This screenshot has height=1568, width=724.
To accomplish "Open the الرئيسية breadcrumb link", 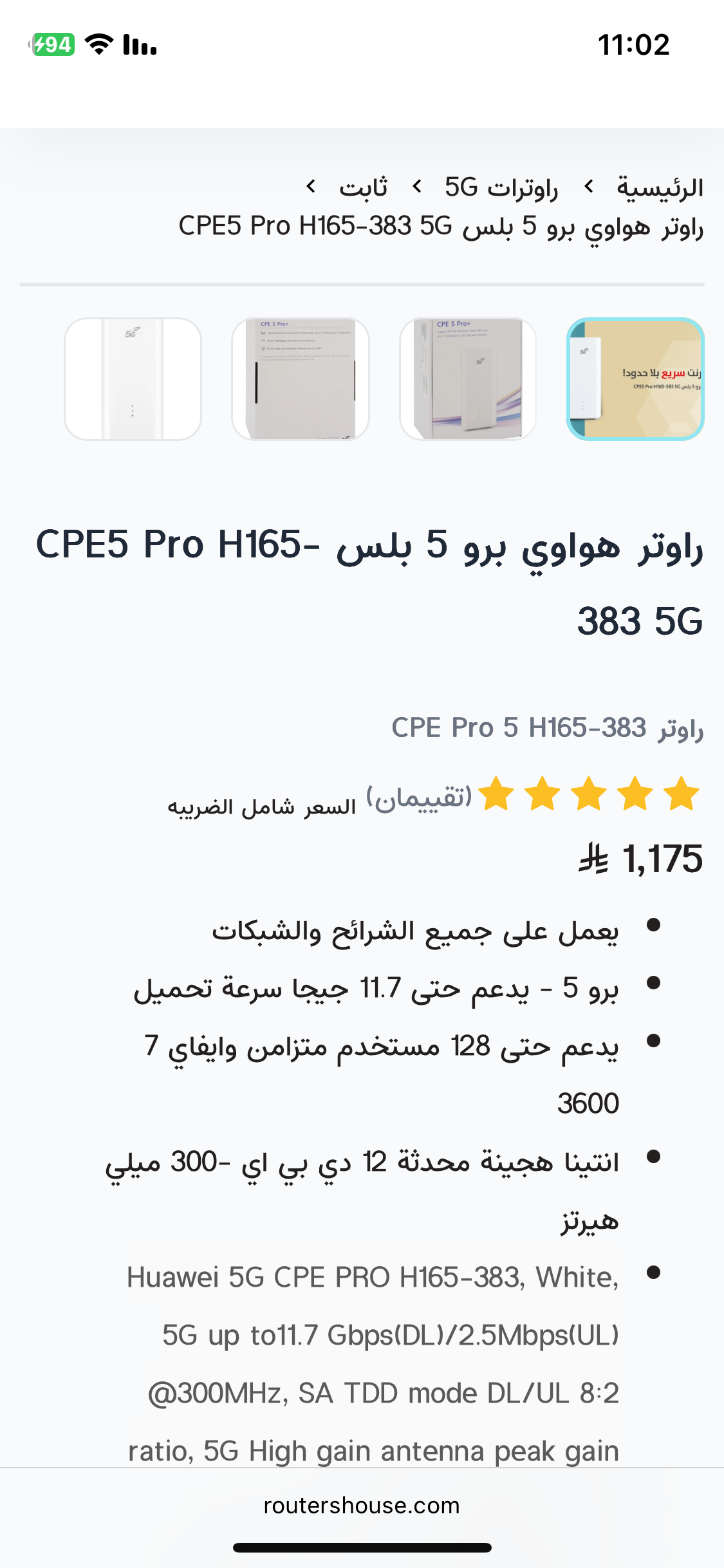I will click(660, 188).
